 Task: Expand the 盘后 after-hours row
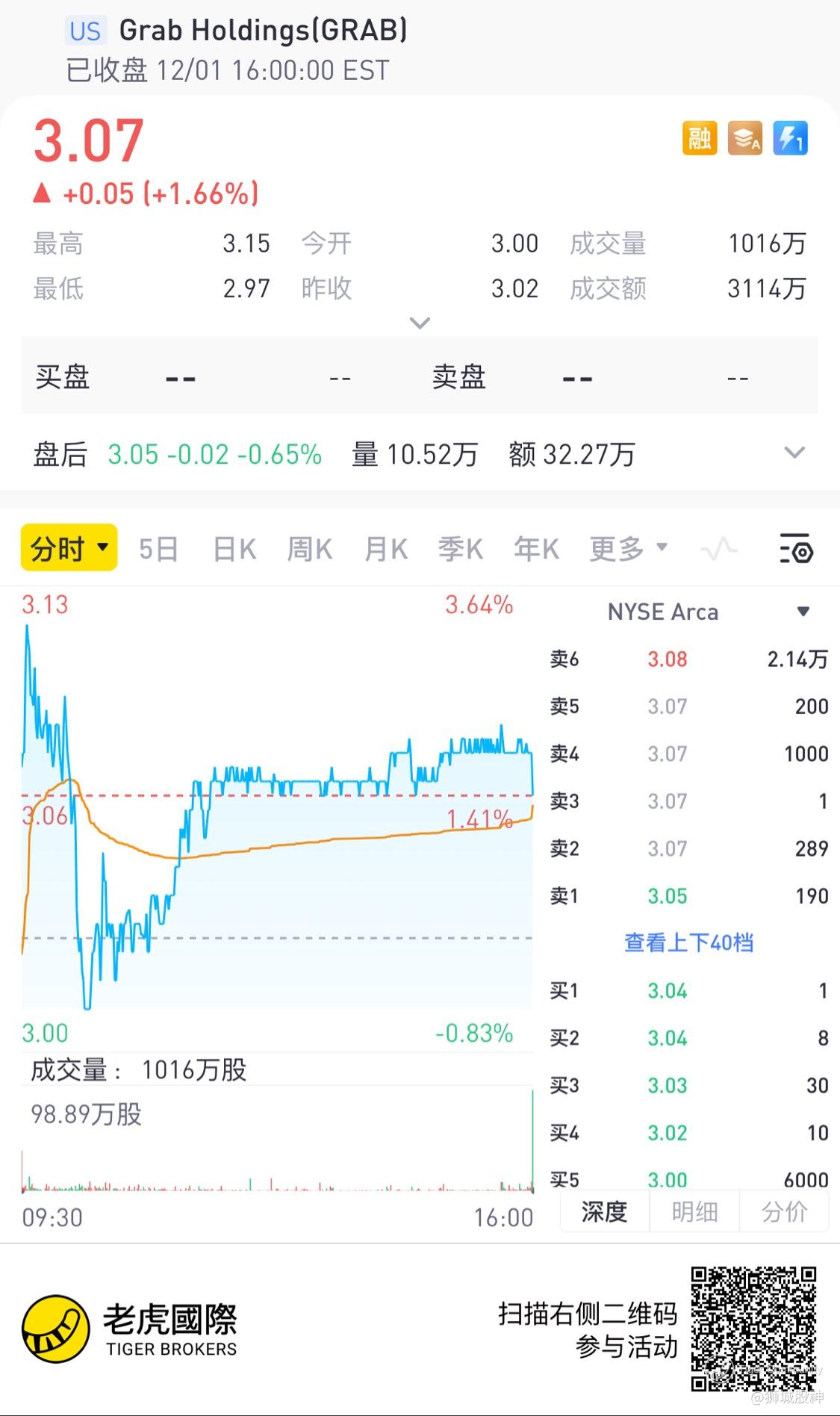point(794,453)
